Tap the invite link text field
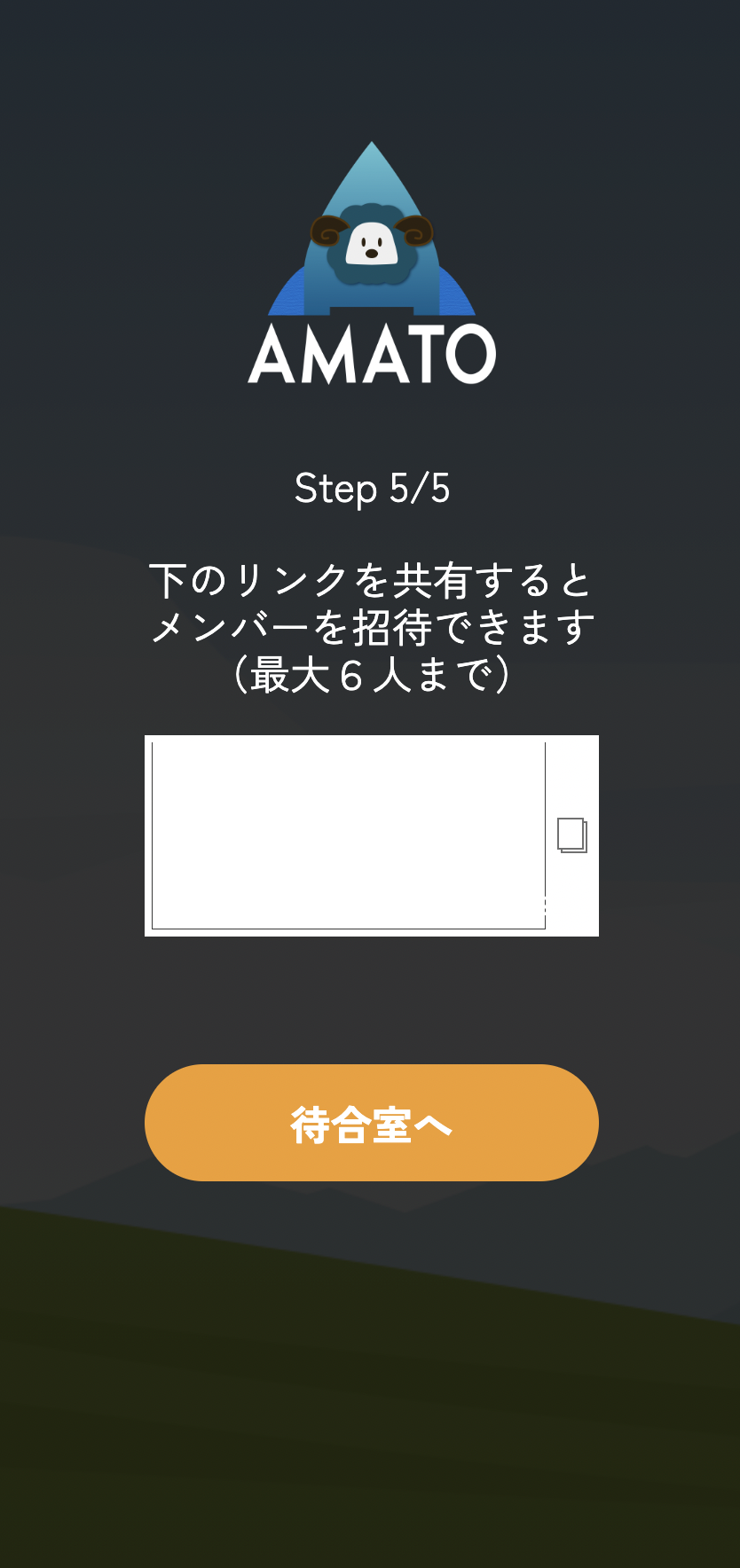740x1568 pixels. [348, 835]
